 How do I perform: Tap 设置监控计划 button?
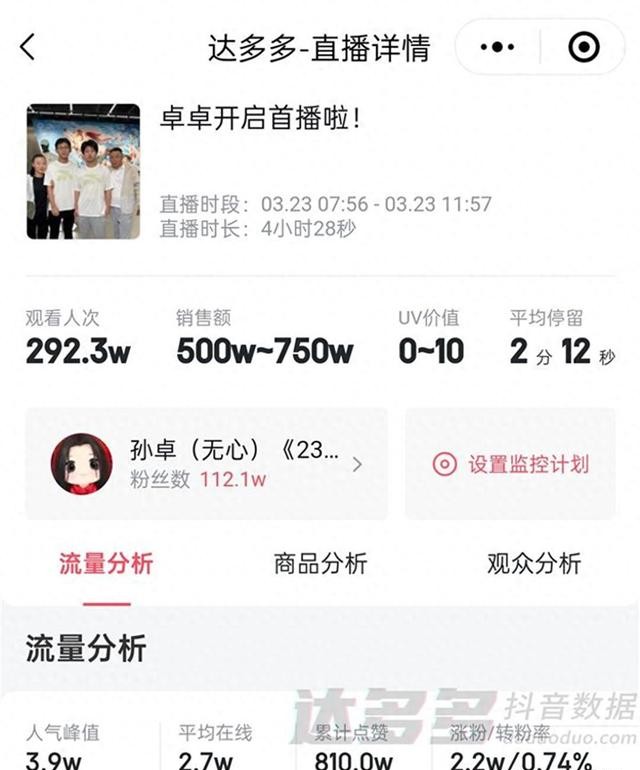coord(510,464)
